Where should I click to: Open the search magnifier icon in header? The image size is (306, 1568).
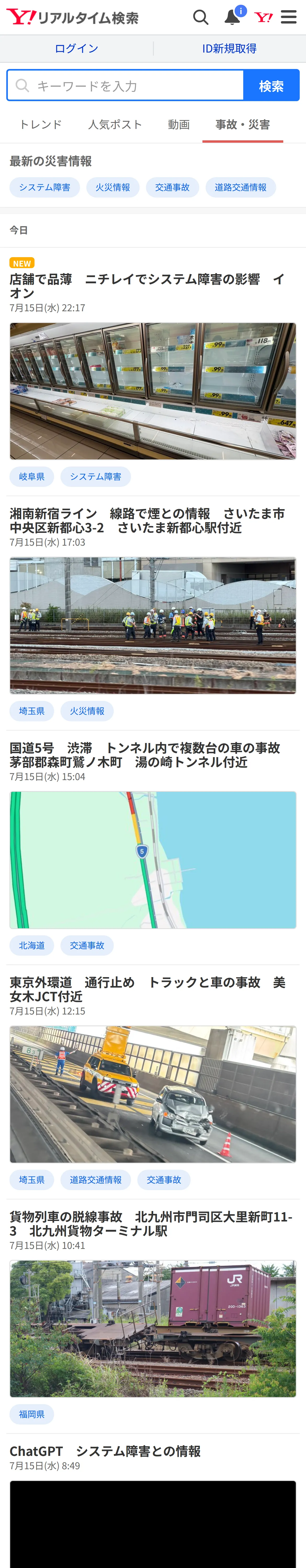click(201, 17)
